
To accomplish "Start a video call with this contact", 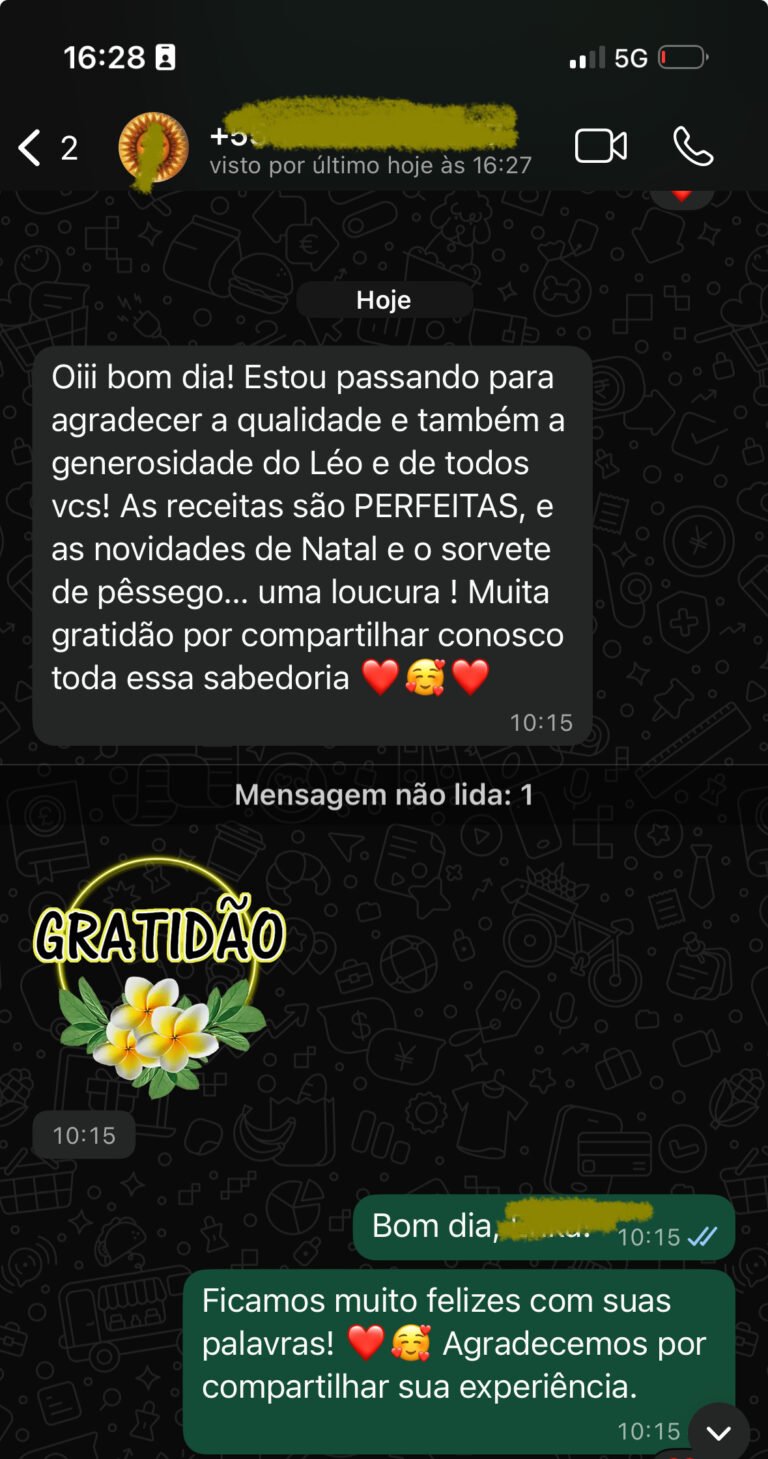I will coord(600,147).
